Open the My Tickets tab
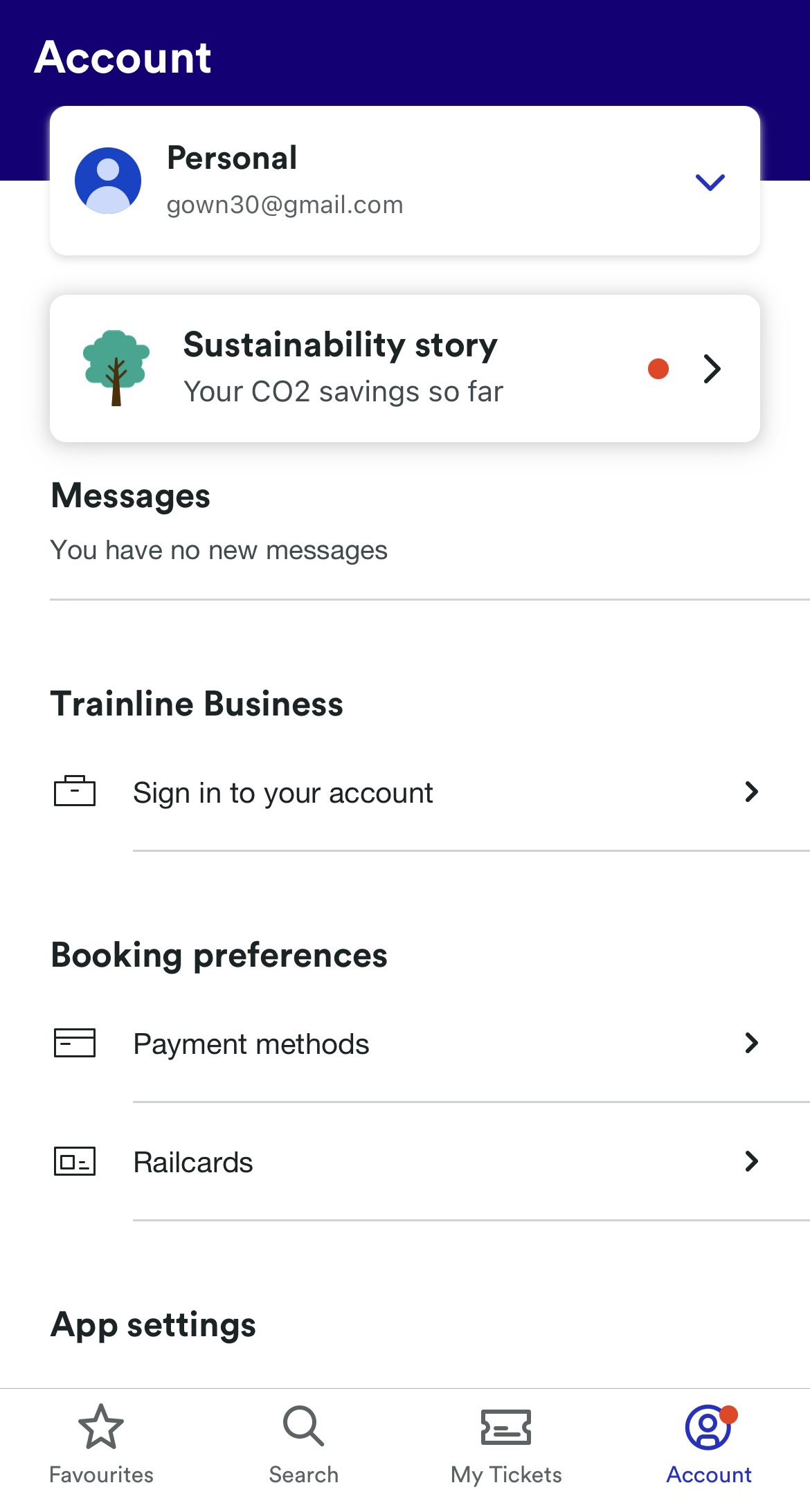The width and height of the screenshot is (810, 1512). (506, 1445)
